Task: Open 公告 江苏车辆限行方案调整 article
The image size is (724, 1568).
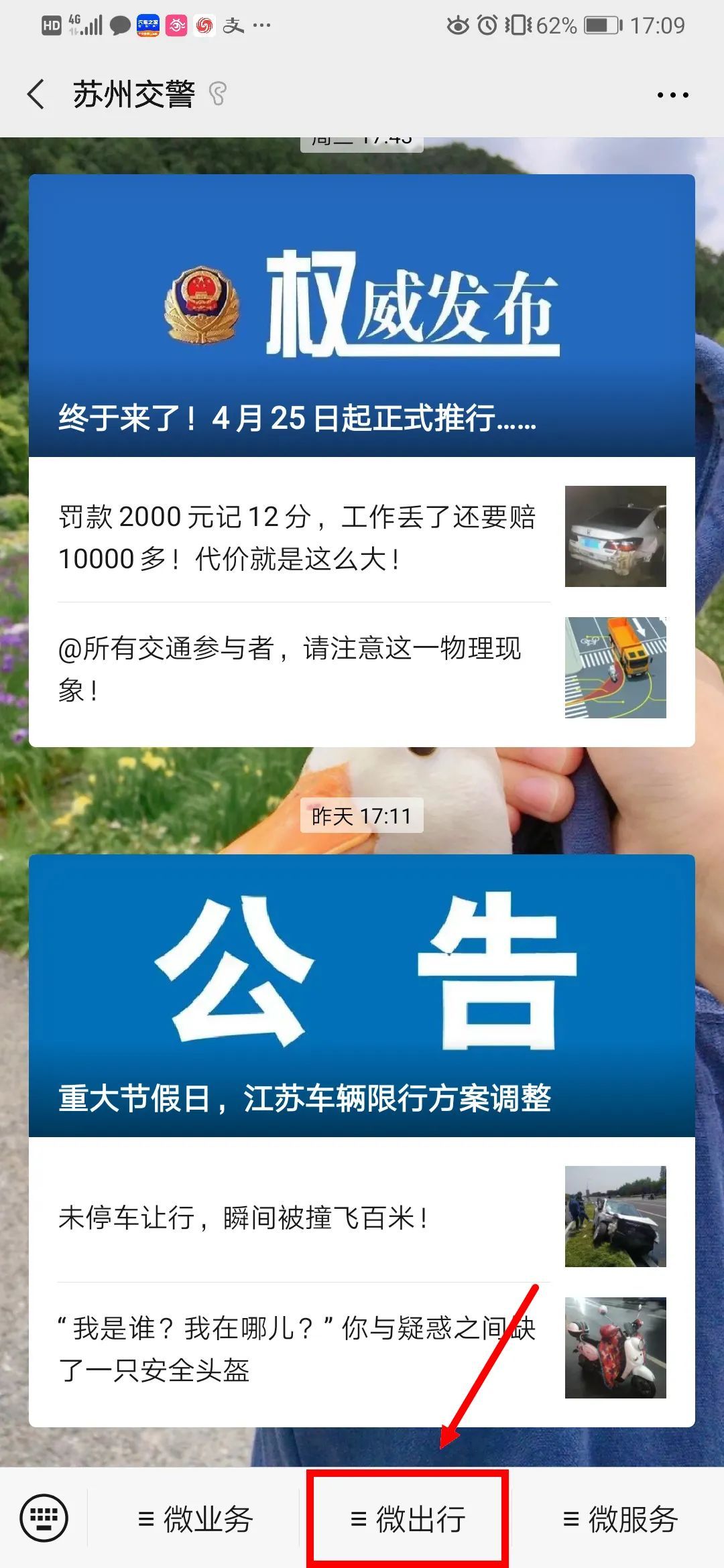Action: pyautogui.click(x=362, y=996)
